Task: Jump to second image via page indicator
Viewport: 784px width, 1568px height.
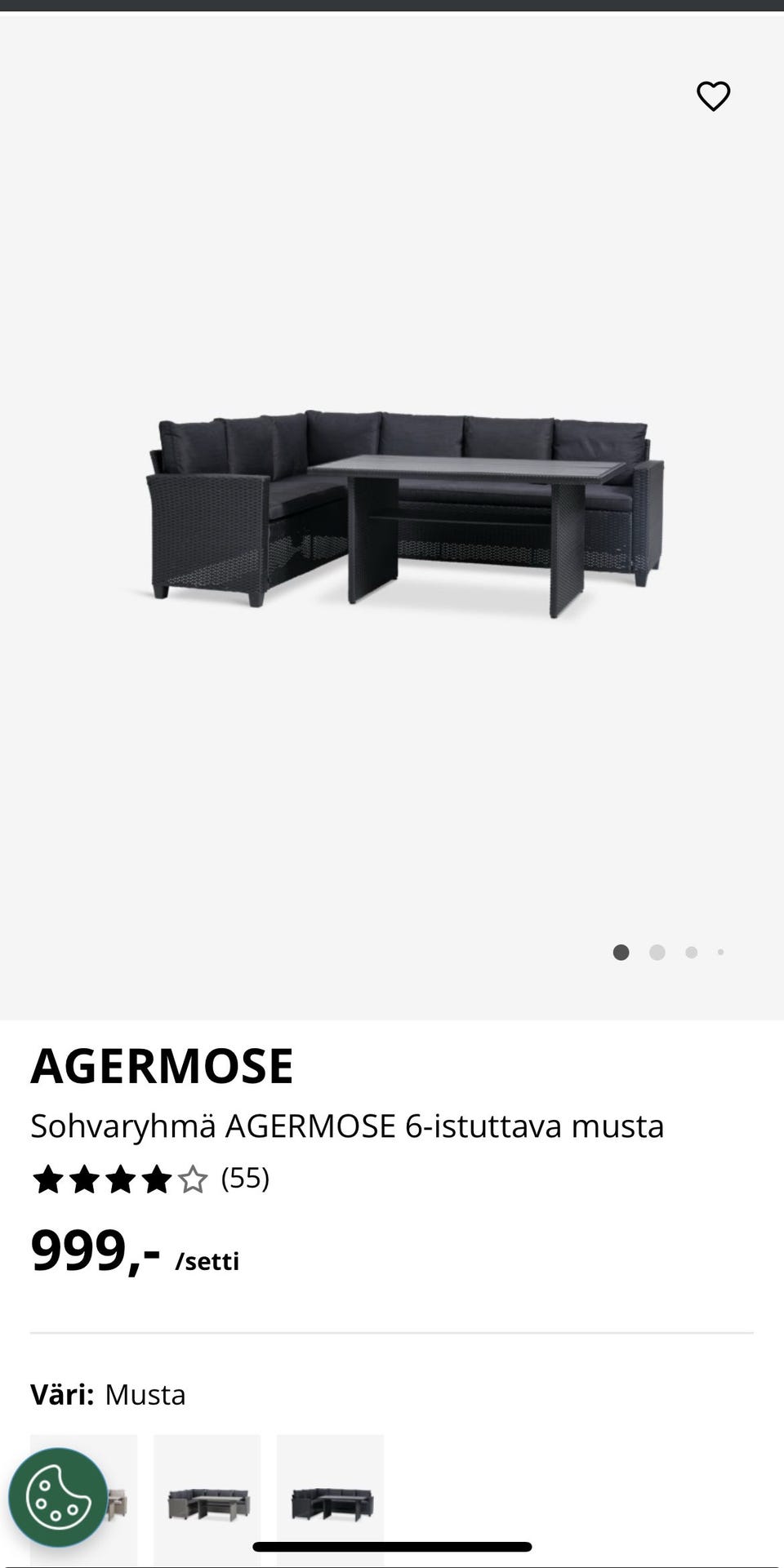Action: (657, 953)
